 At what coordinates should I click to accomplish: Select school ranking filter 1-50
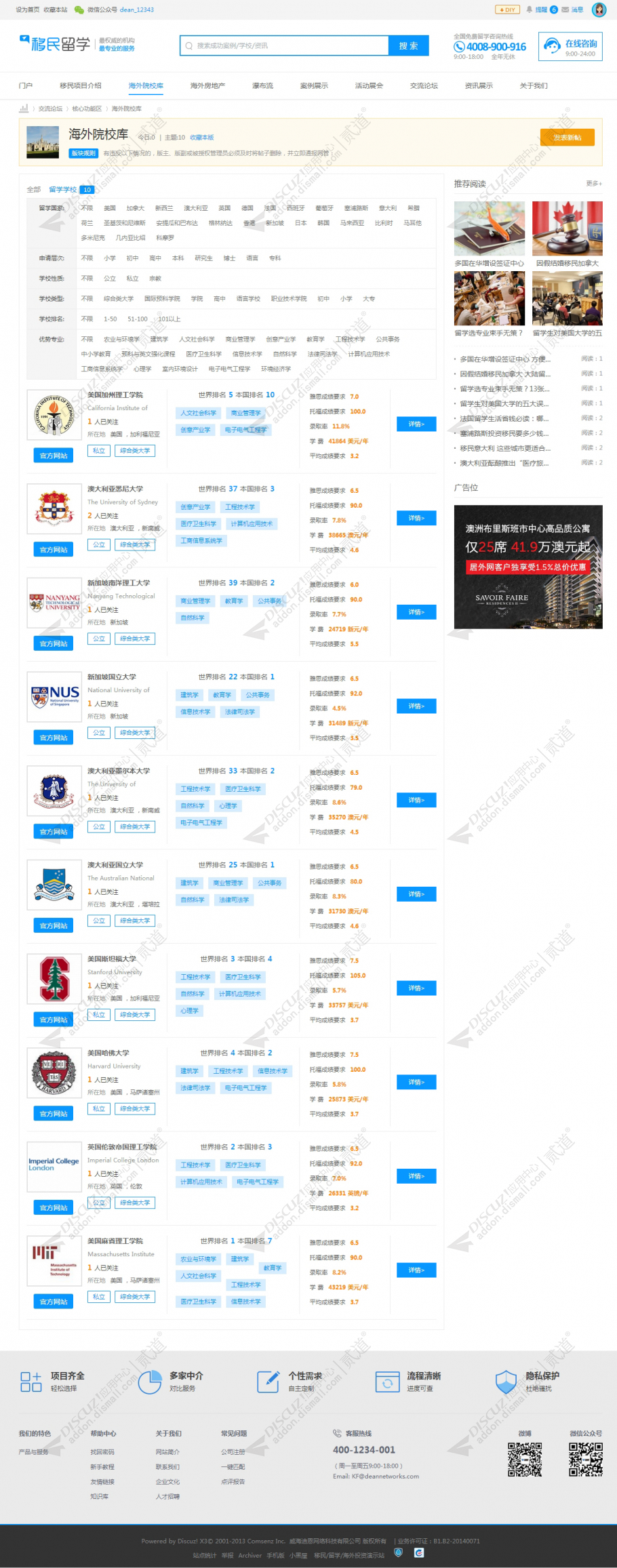point(110,319)
